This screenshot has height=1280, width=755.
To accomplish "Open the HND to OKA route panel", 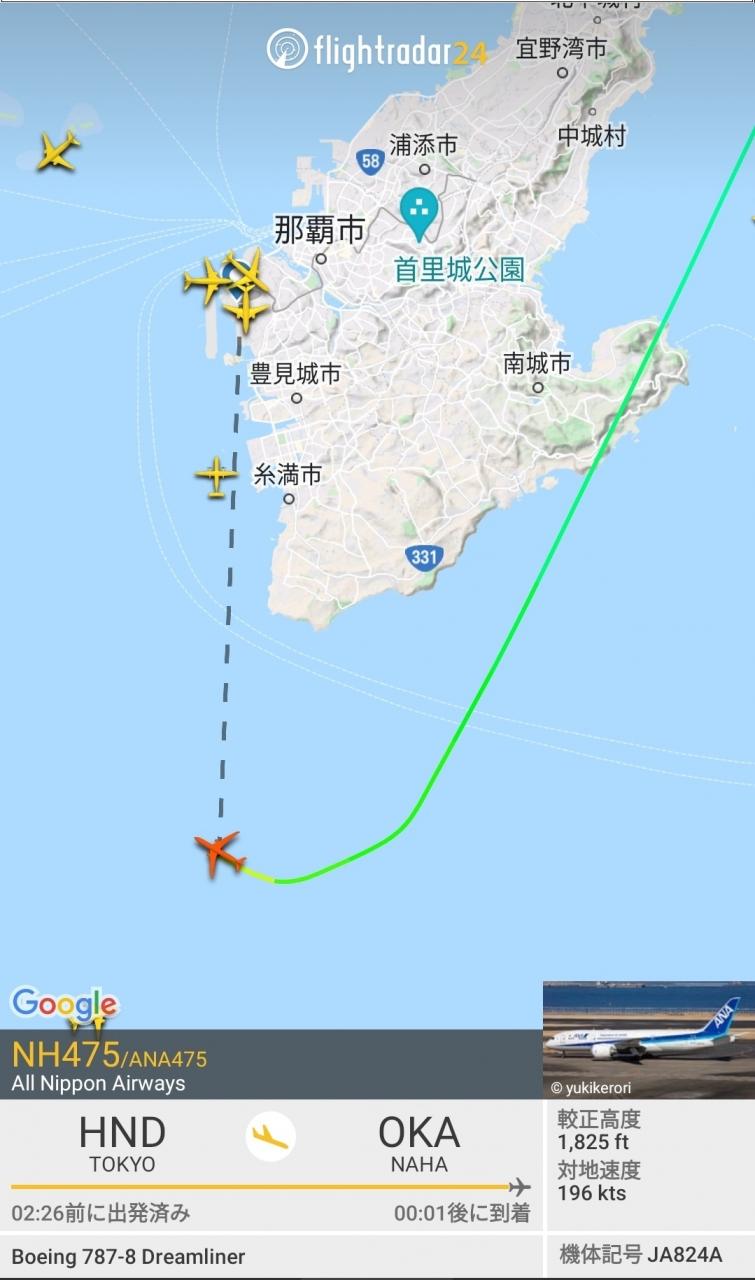I will coord(270,1165).
